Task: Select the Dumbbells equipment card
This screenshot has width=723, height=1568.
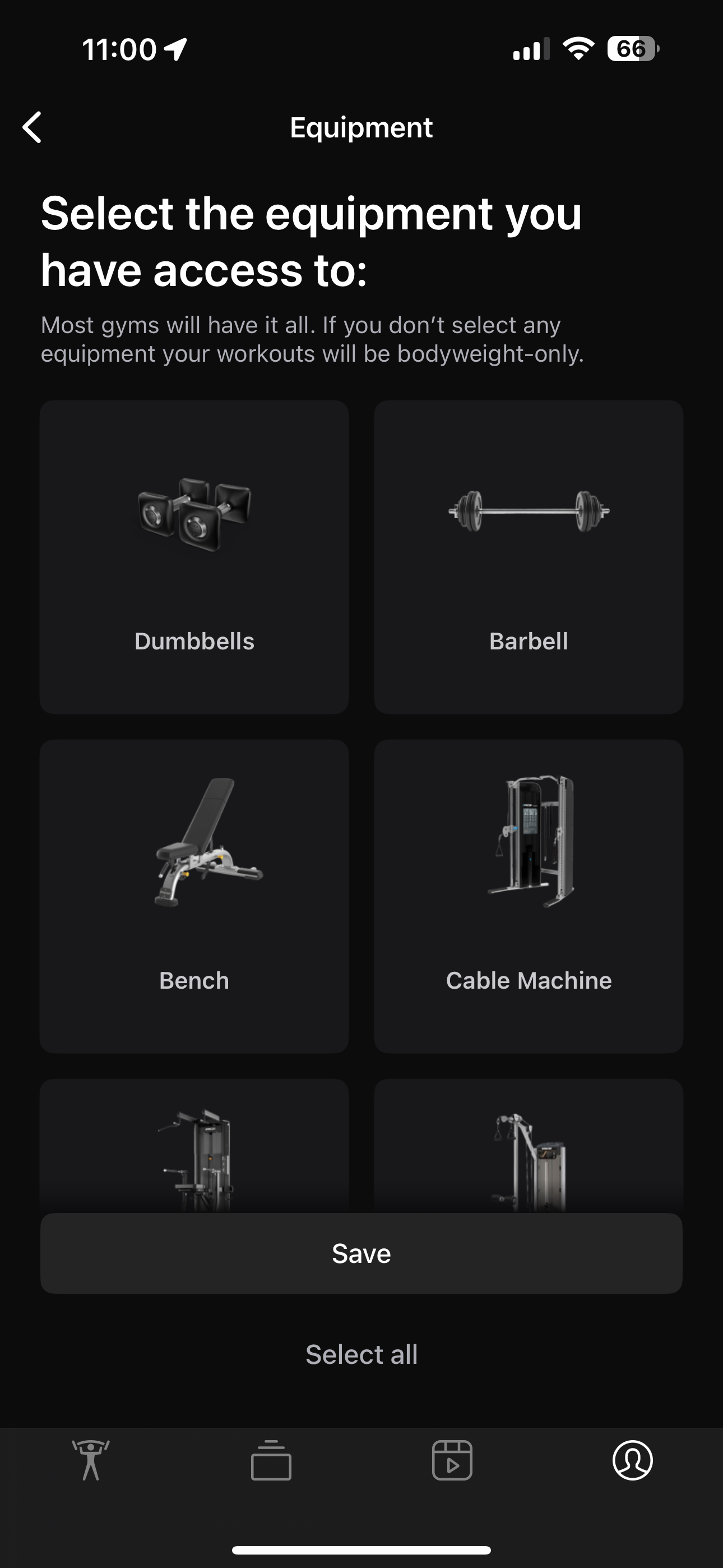Action: click(x=193, y=557)
